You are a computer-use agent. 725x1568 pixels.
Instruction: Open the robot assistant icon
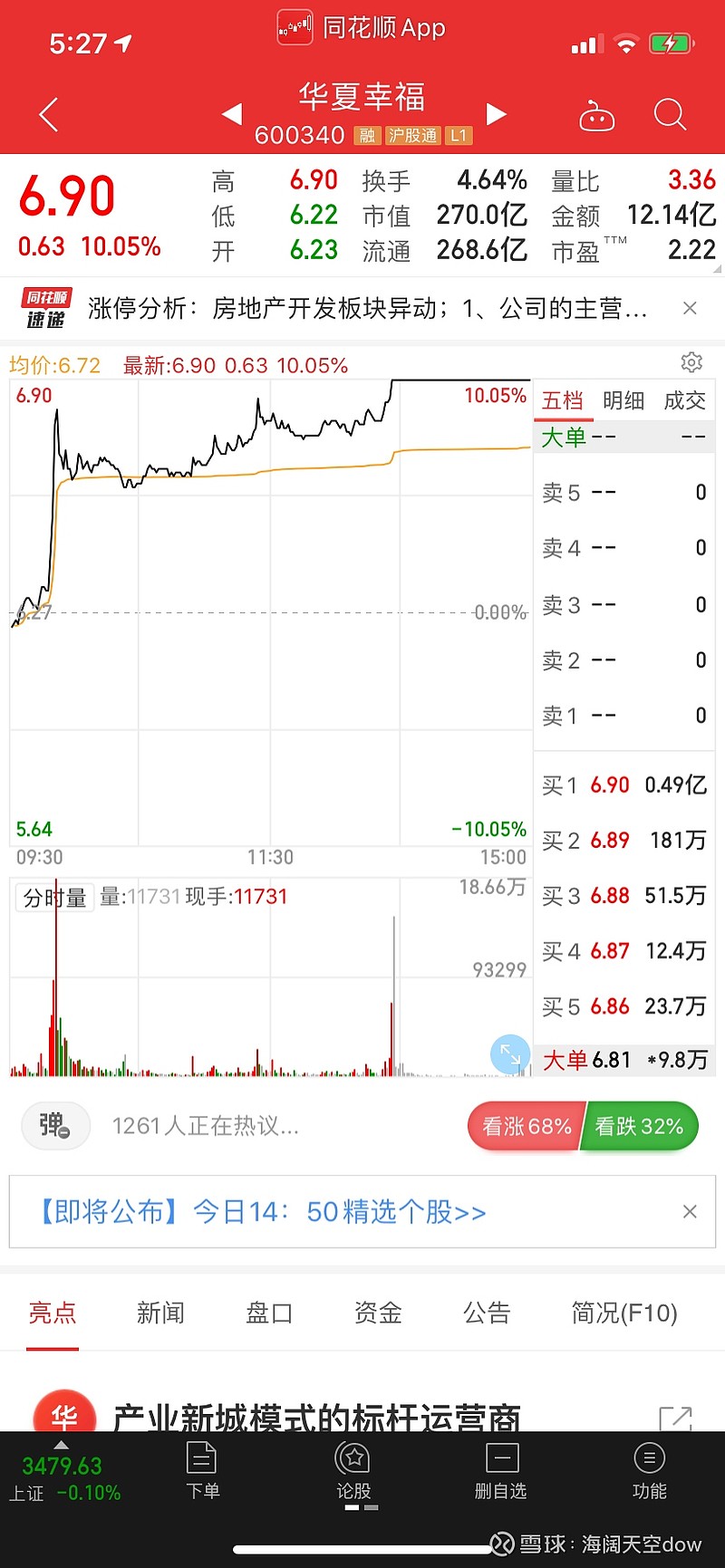coord(596,116)
